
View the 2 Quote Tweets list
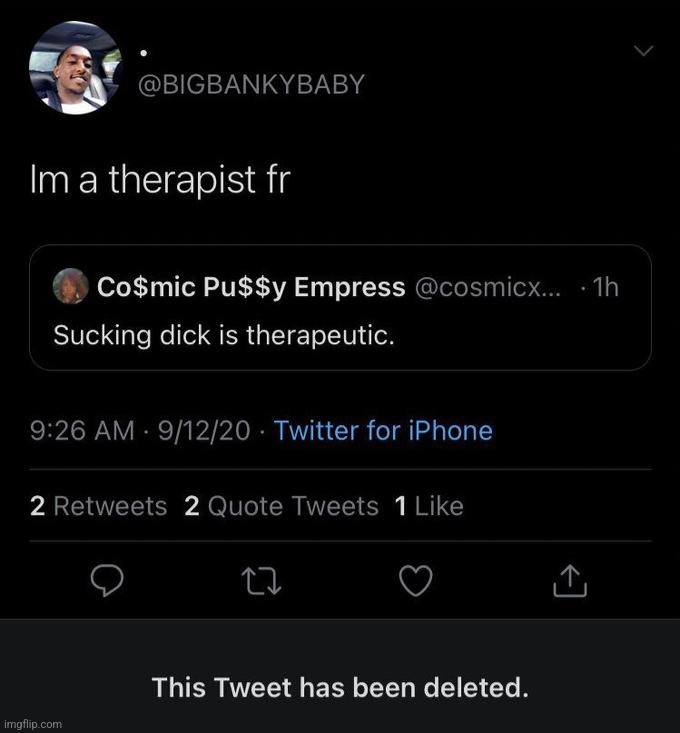pos(281,506)
